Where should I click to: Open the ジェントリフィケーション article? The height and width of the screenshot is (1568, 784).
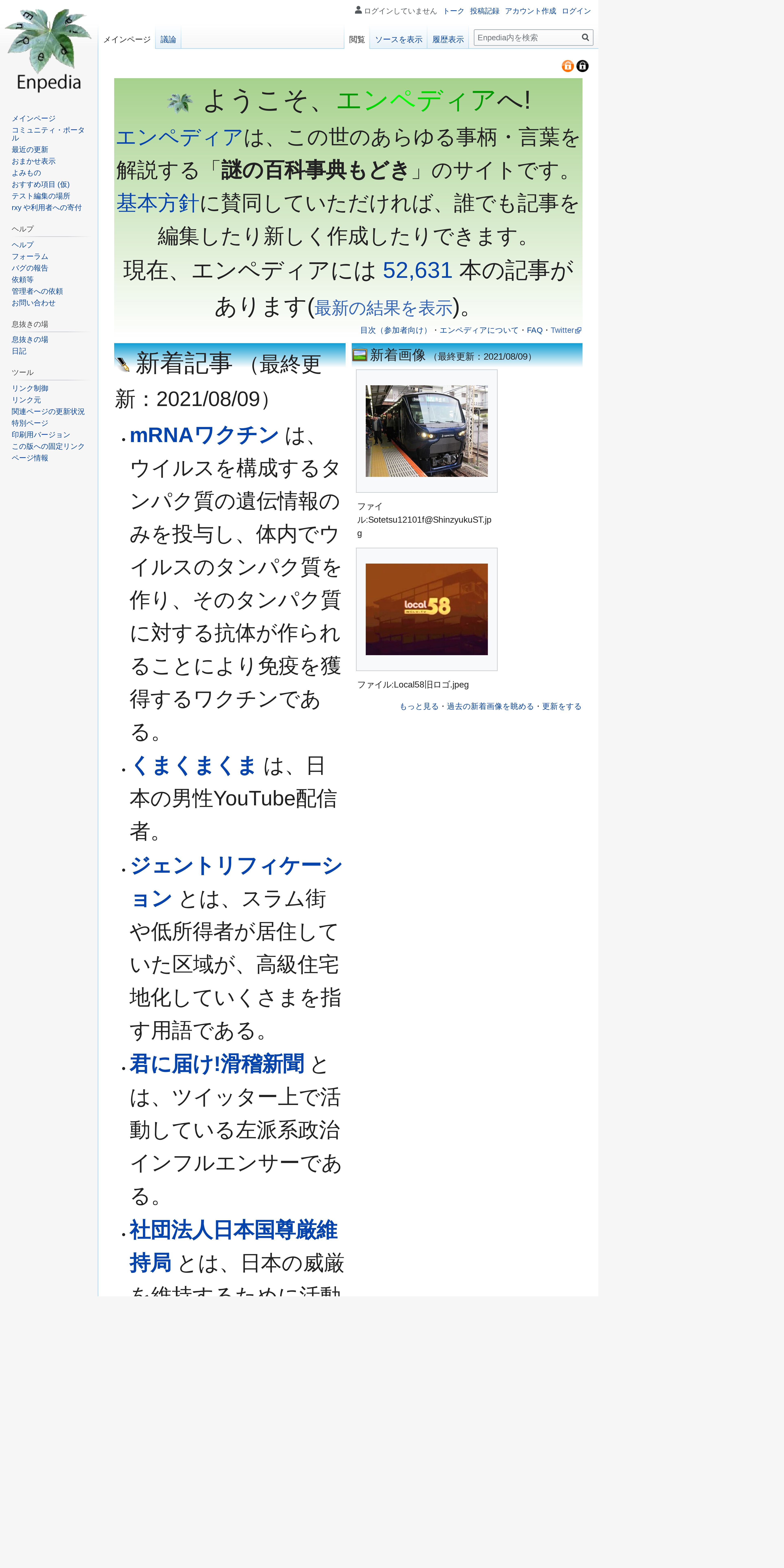[235, 882]
